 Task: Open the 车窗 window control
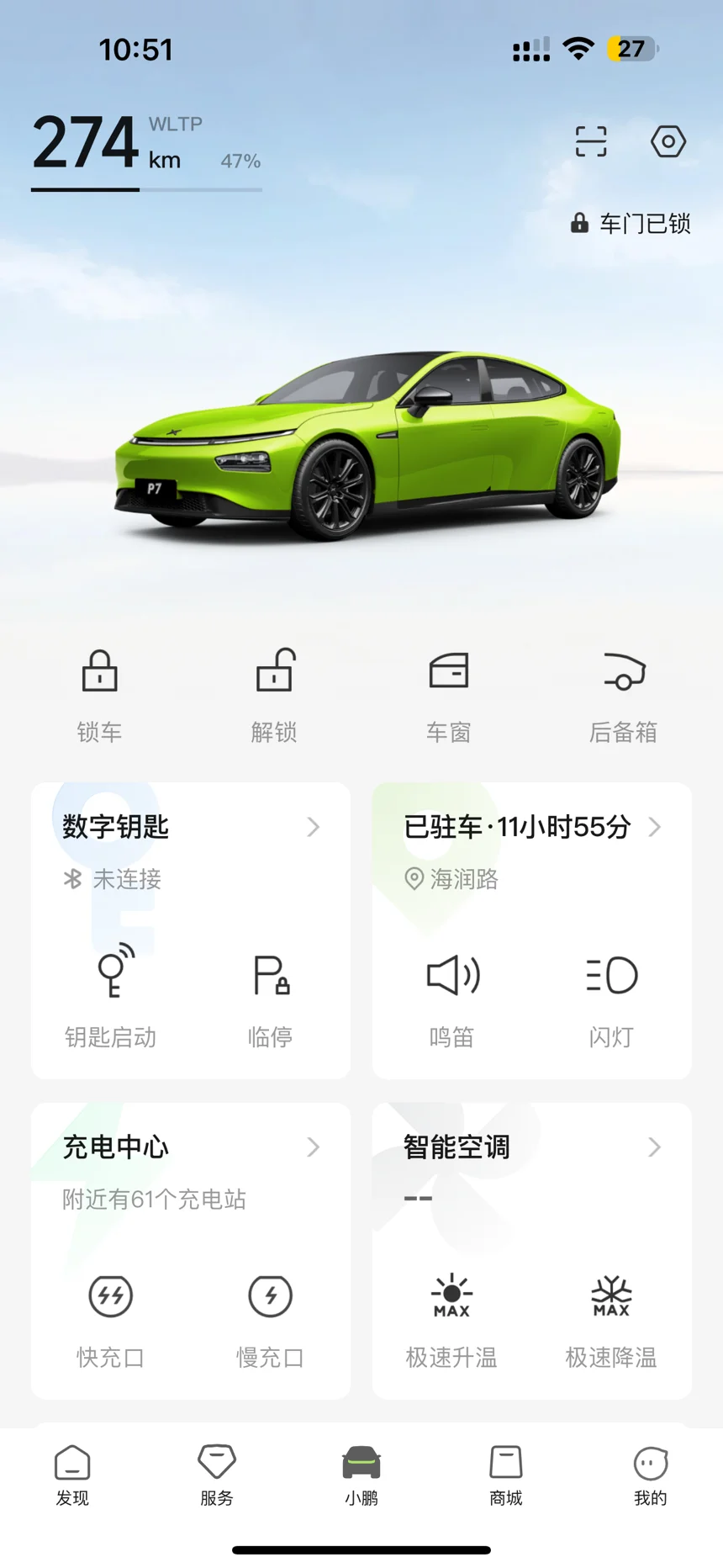tap(448, 695)
